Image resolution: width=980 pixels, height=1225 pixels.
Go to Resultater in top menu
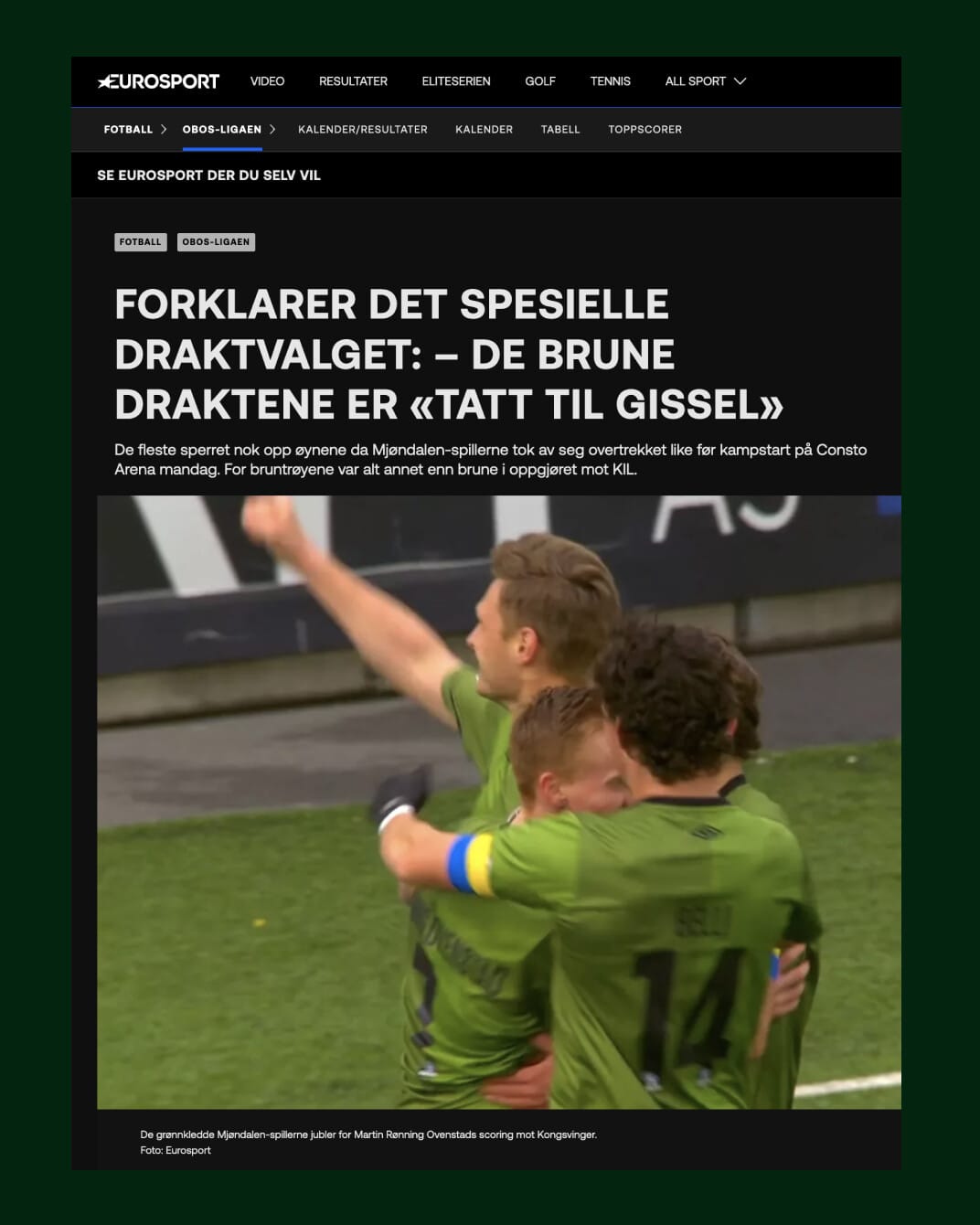[x=353, y=81]
